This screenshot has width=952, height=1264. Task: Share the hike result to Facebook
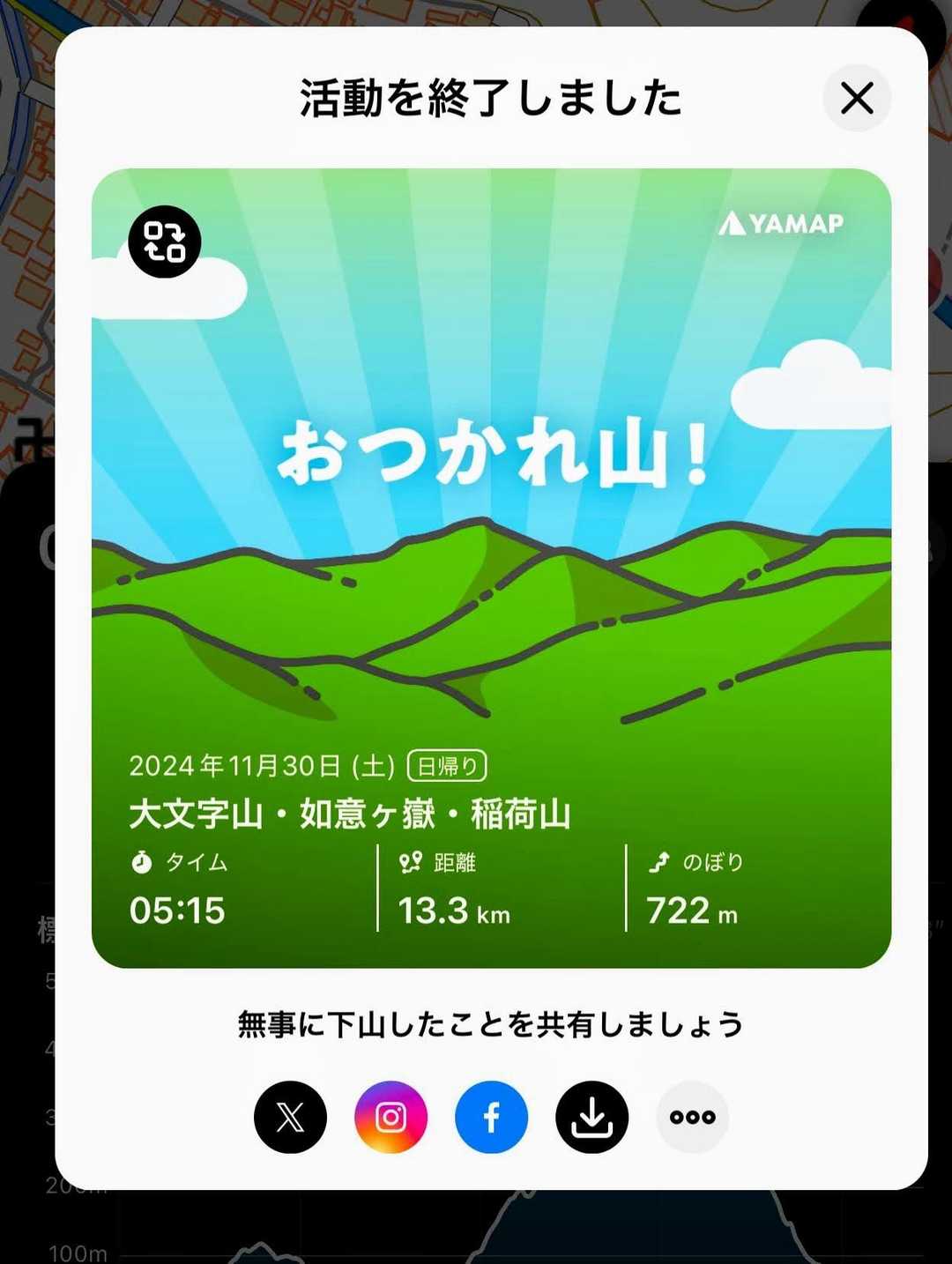491,1117
